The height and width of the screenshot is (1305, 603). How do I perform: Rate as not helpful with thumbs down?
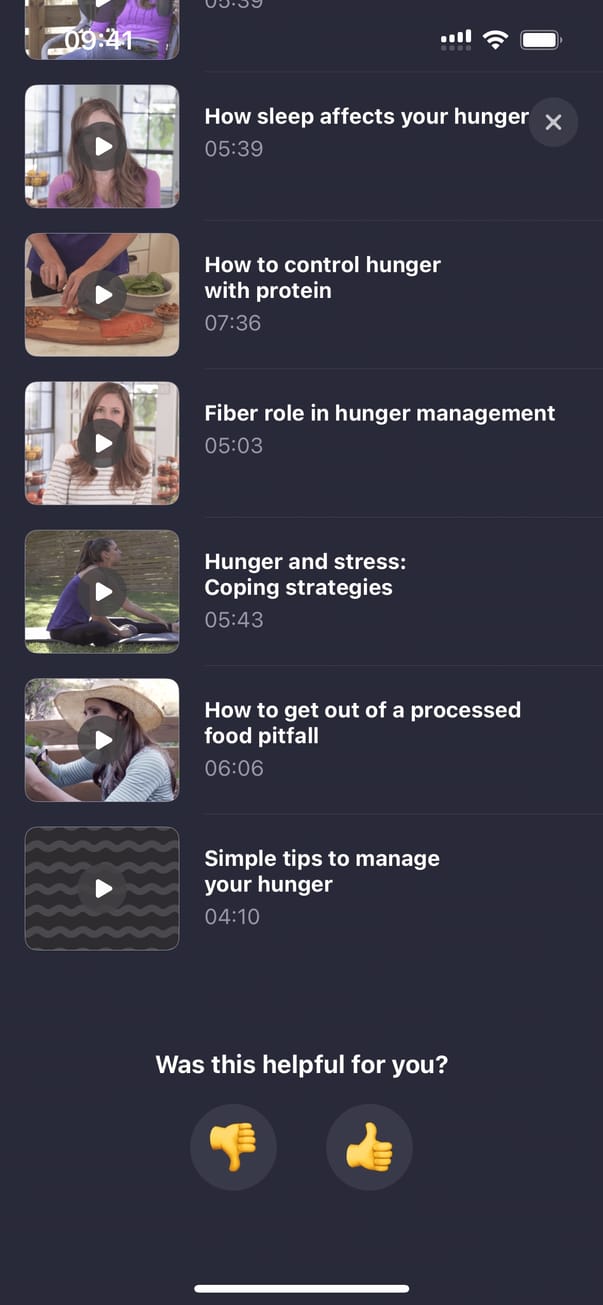click(x=233, y=1147)
